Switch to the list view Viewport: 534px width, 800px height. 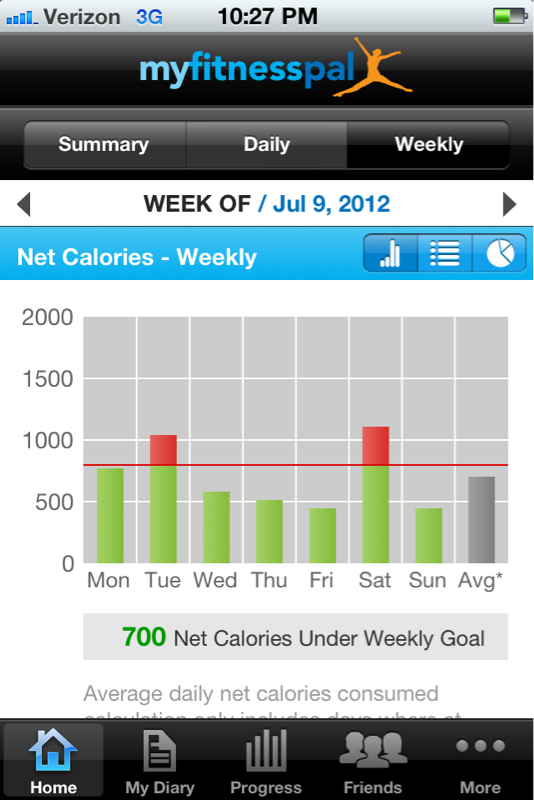click(445, 253)
